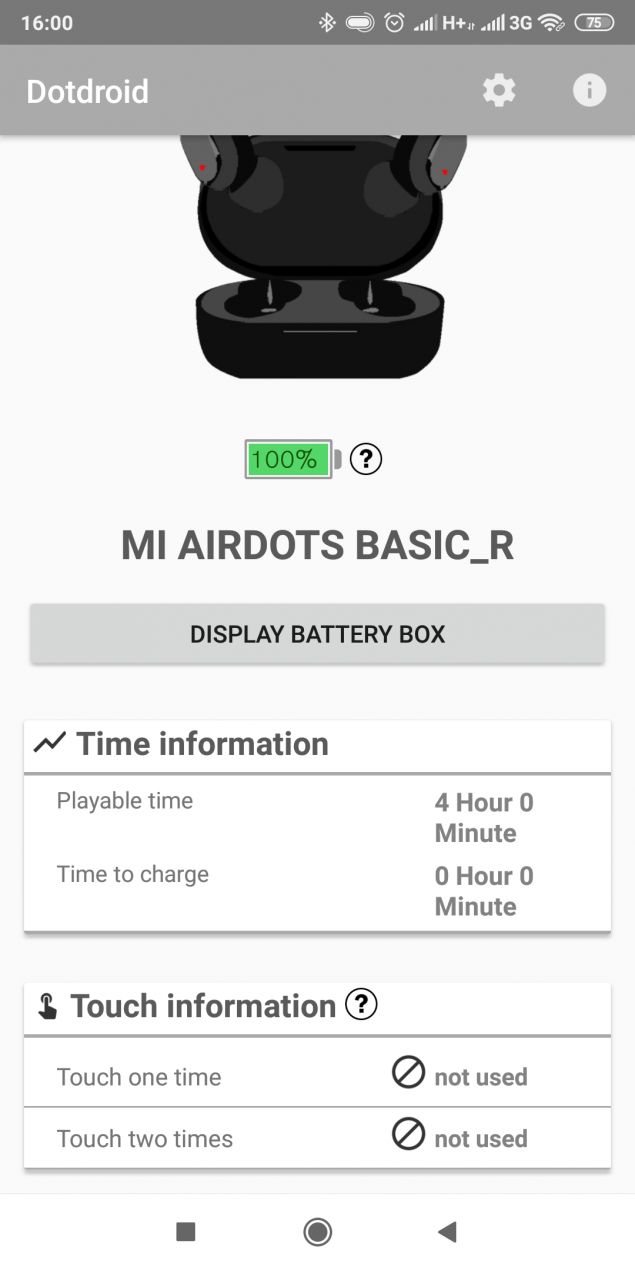Open the settings gear
The height and width of the screenshot is (1270, 635).
click(499, 91)
